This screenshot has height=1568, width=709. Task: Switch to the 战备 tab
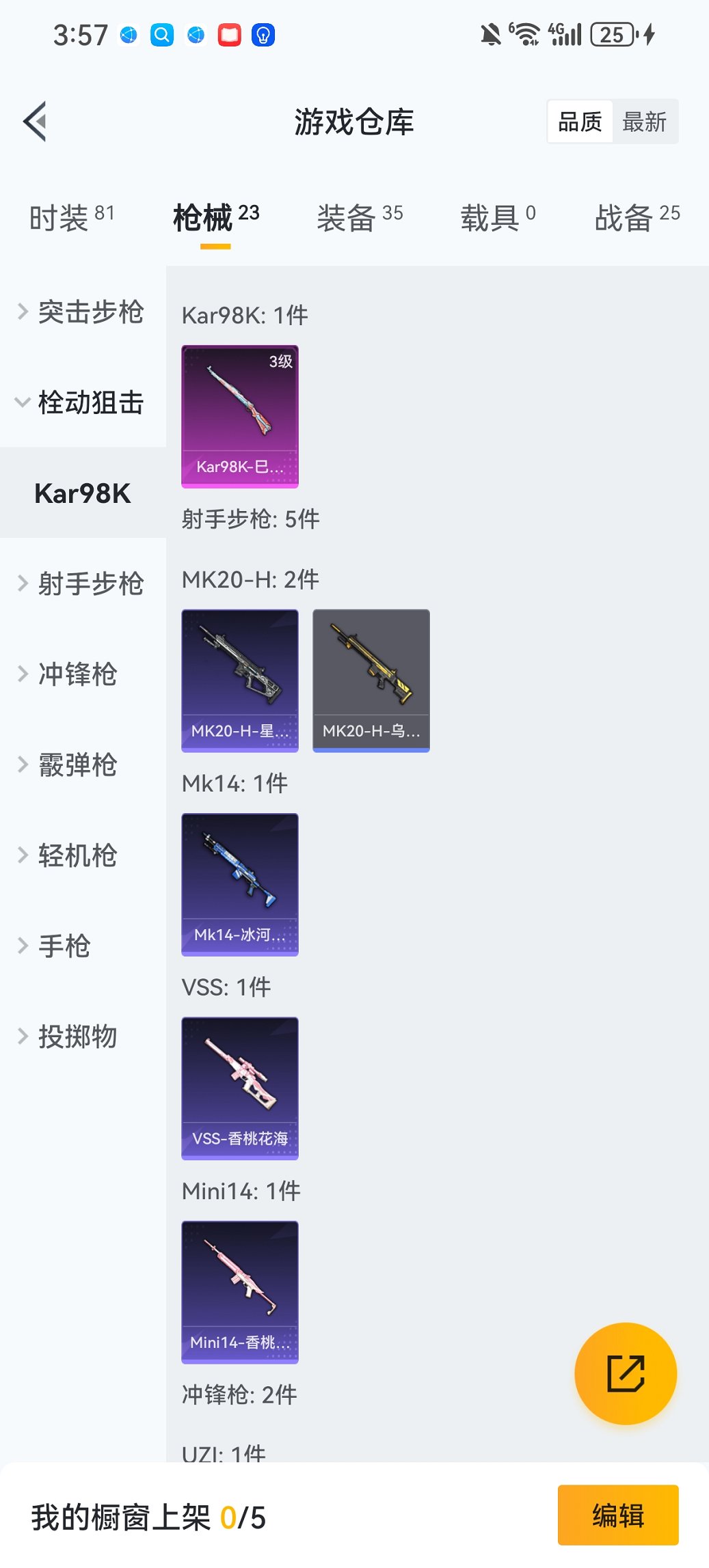[627, 214]
